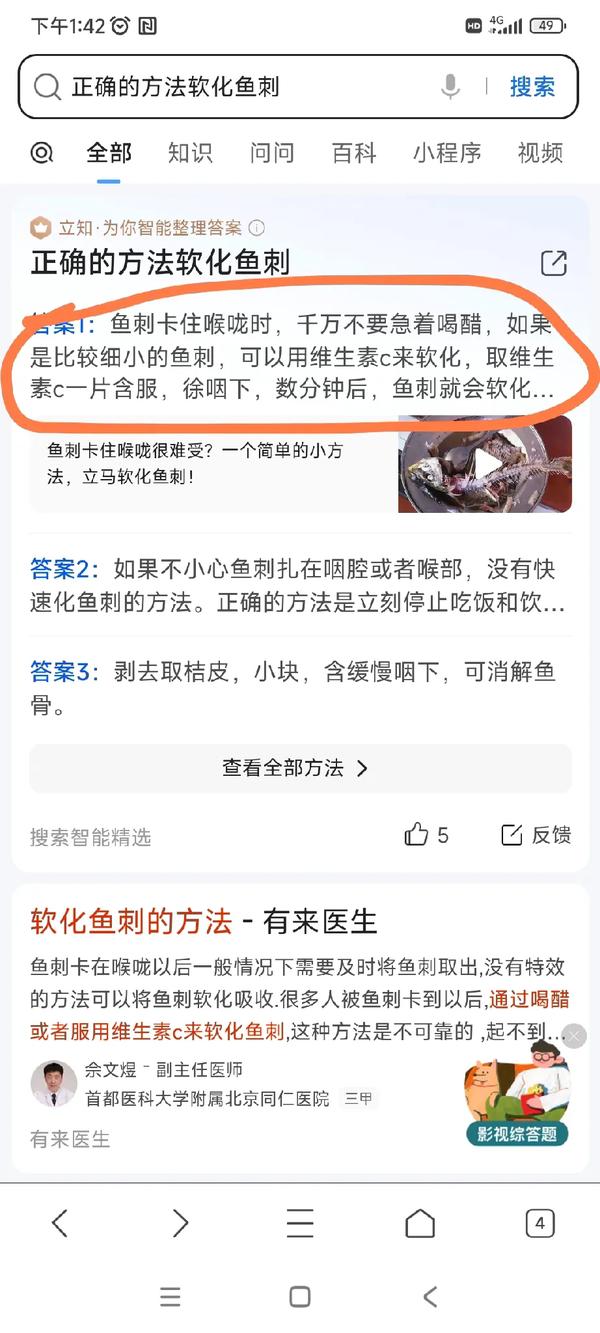Open 答案3 about tangerine peel
The image size is (600, 1333).
coord(298,688)
